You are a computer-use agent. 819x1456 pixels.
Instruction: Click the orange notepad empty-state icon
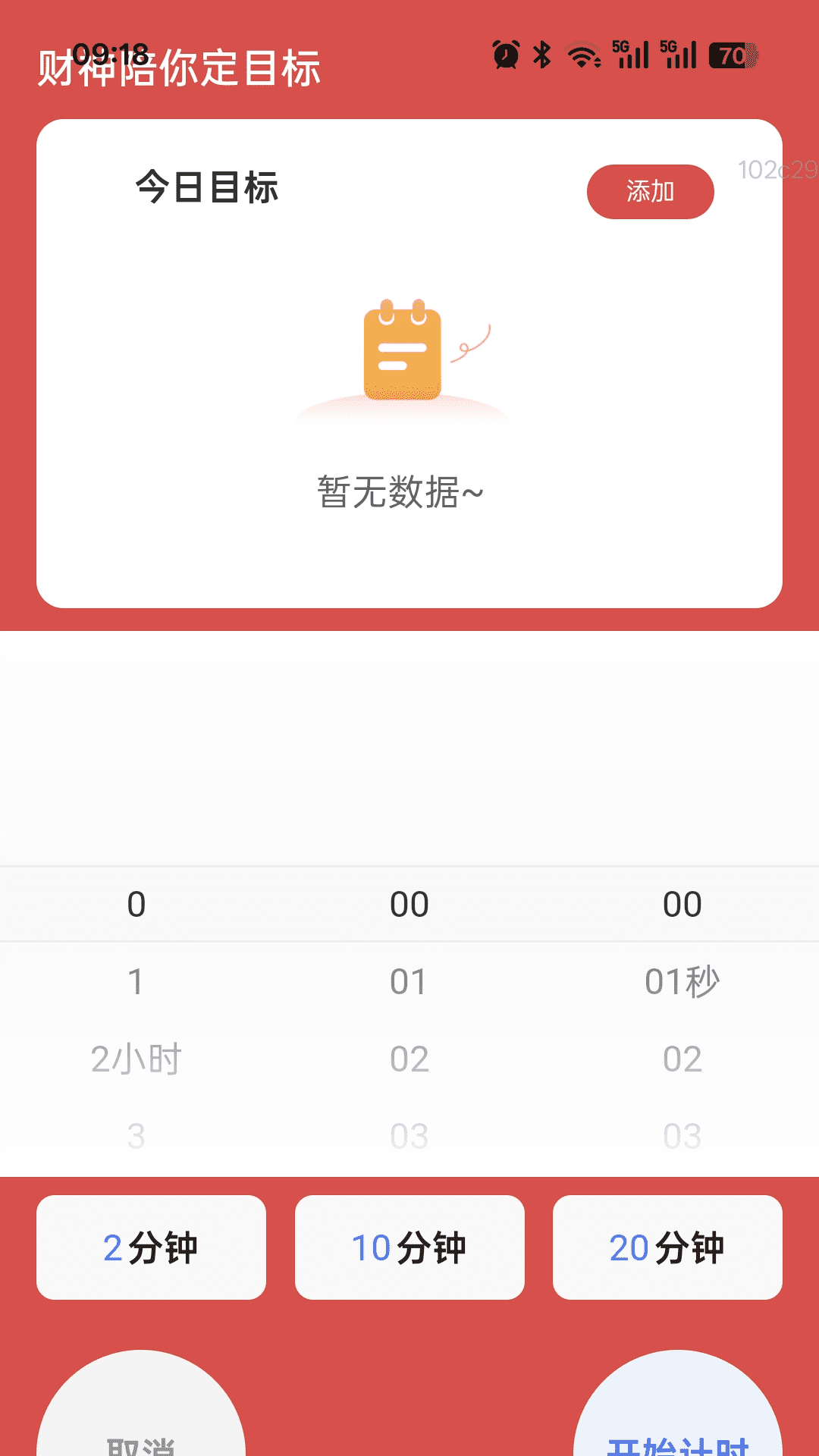click(402, 353)
